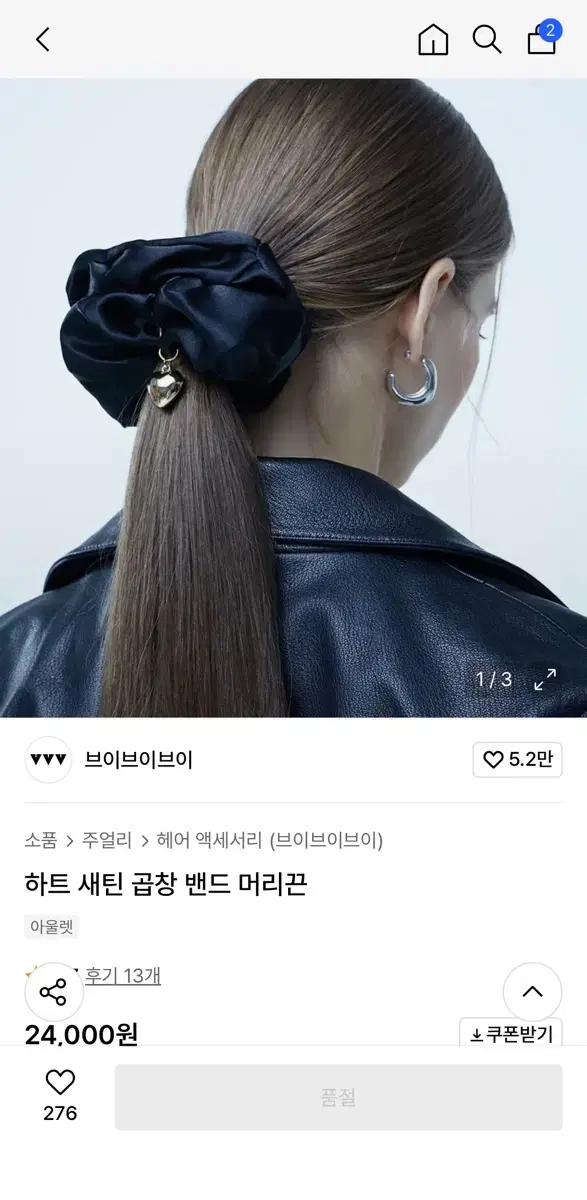Tap the 품절 sold-out button
Screen dimensions: 587x1200
[338, 1097]
